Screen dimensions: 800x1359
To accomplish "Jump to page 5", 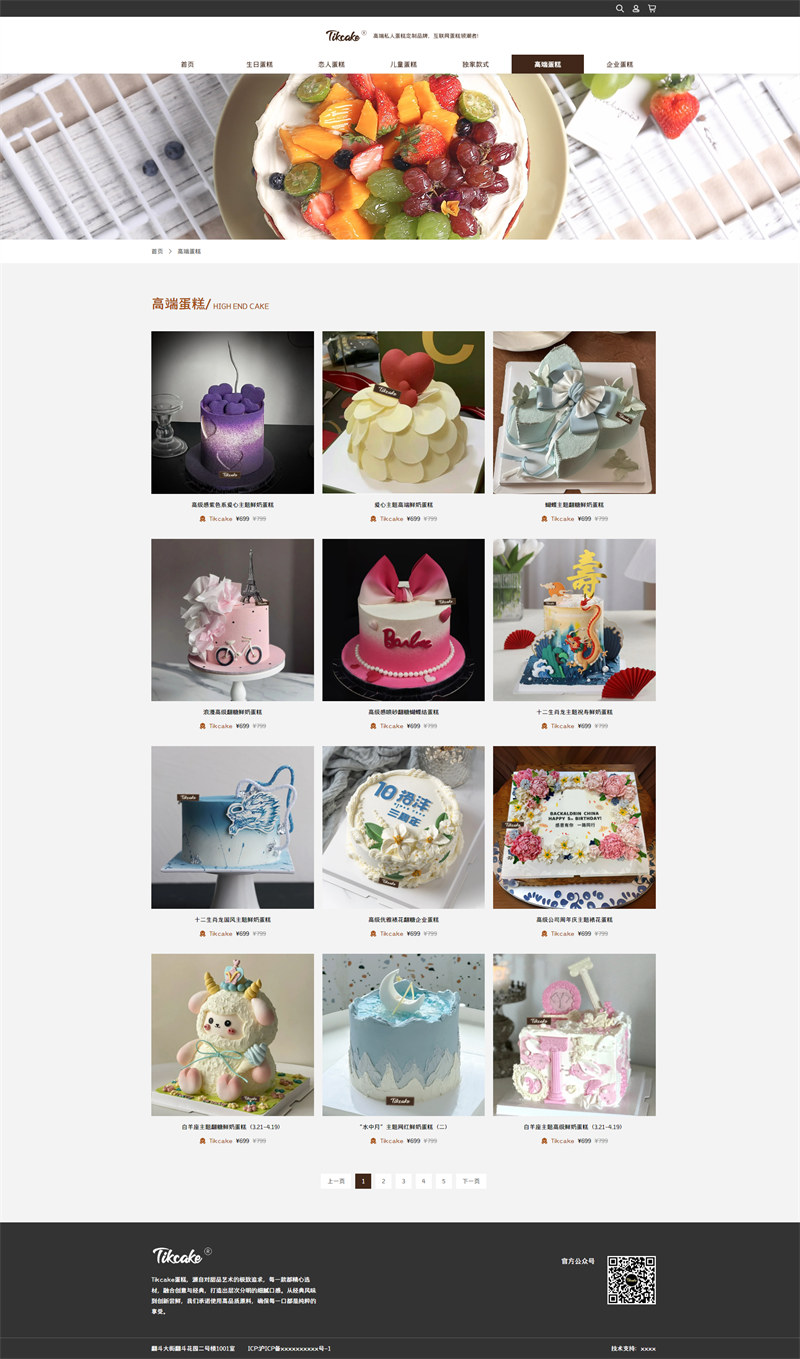I will pos(443,1181).
